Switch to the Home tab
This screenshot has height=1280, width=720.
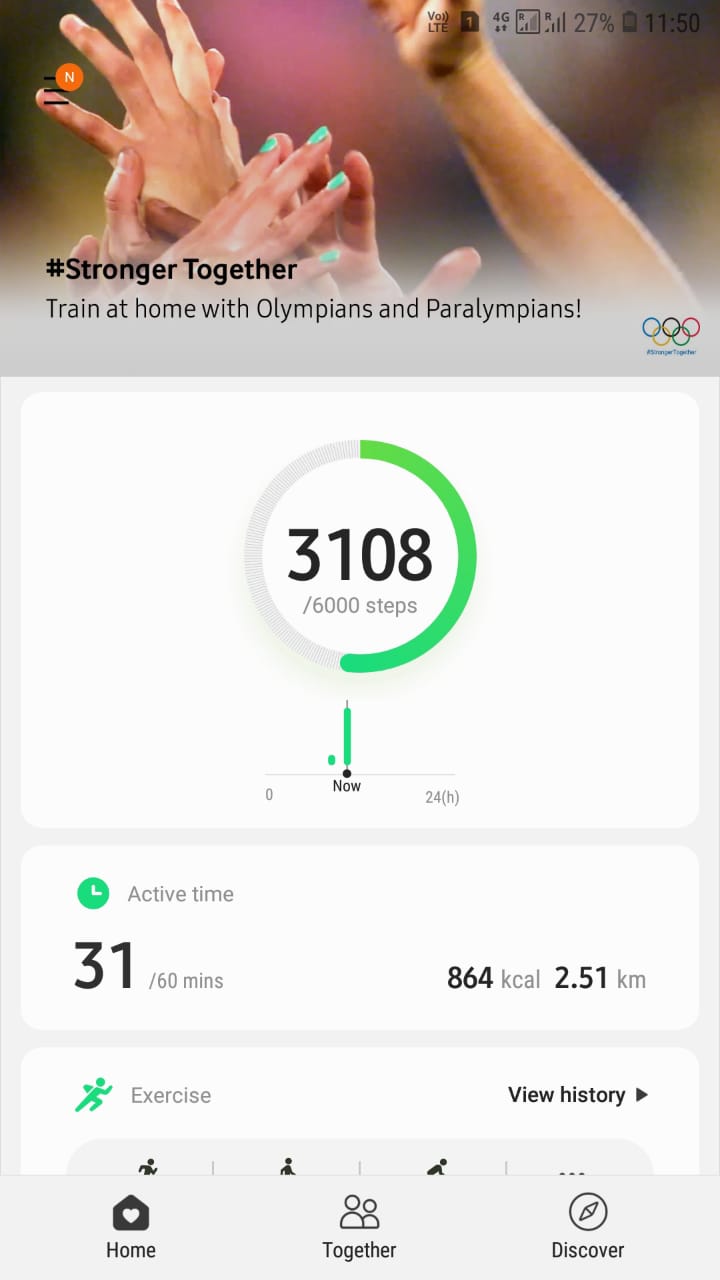(x=131, y=1227)
